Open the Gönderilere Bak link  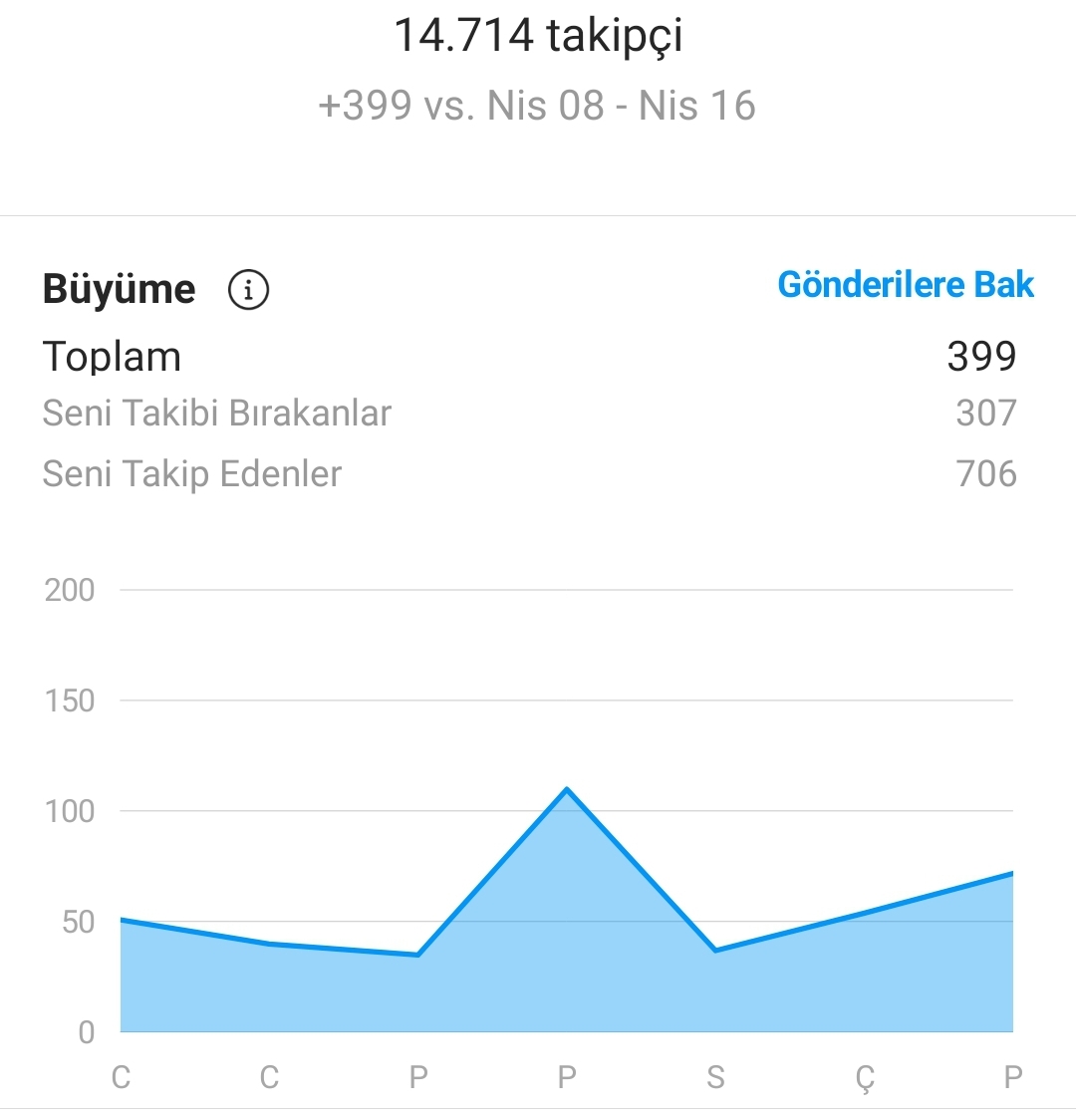[x=906, y=285]
